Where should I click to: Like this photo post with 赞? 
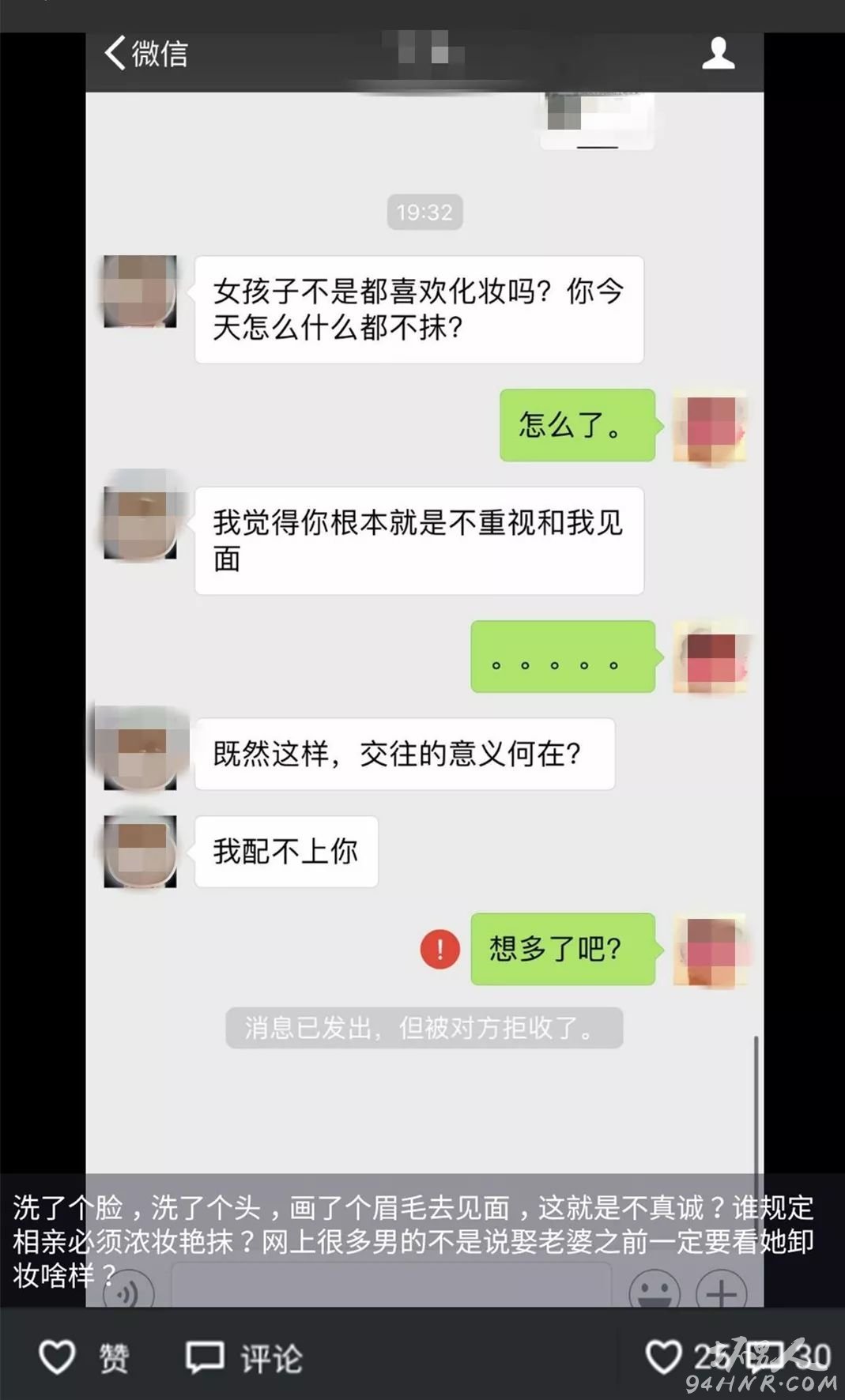84,1358
